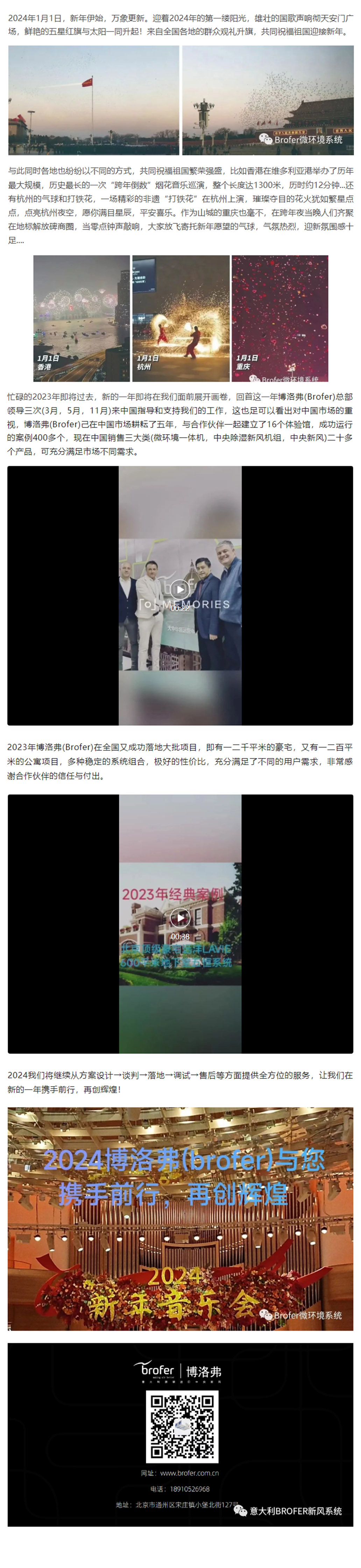Image resolution: width=361 pixels, height=1568 pixels.
Task: Play the 00:22 Memories video
Action: [x=179, y=589]
